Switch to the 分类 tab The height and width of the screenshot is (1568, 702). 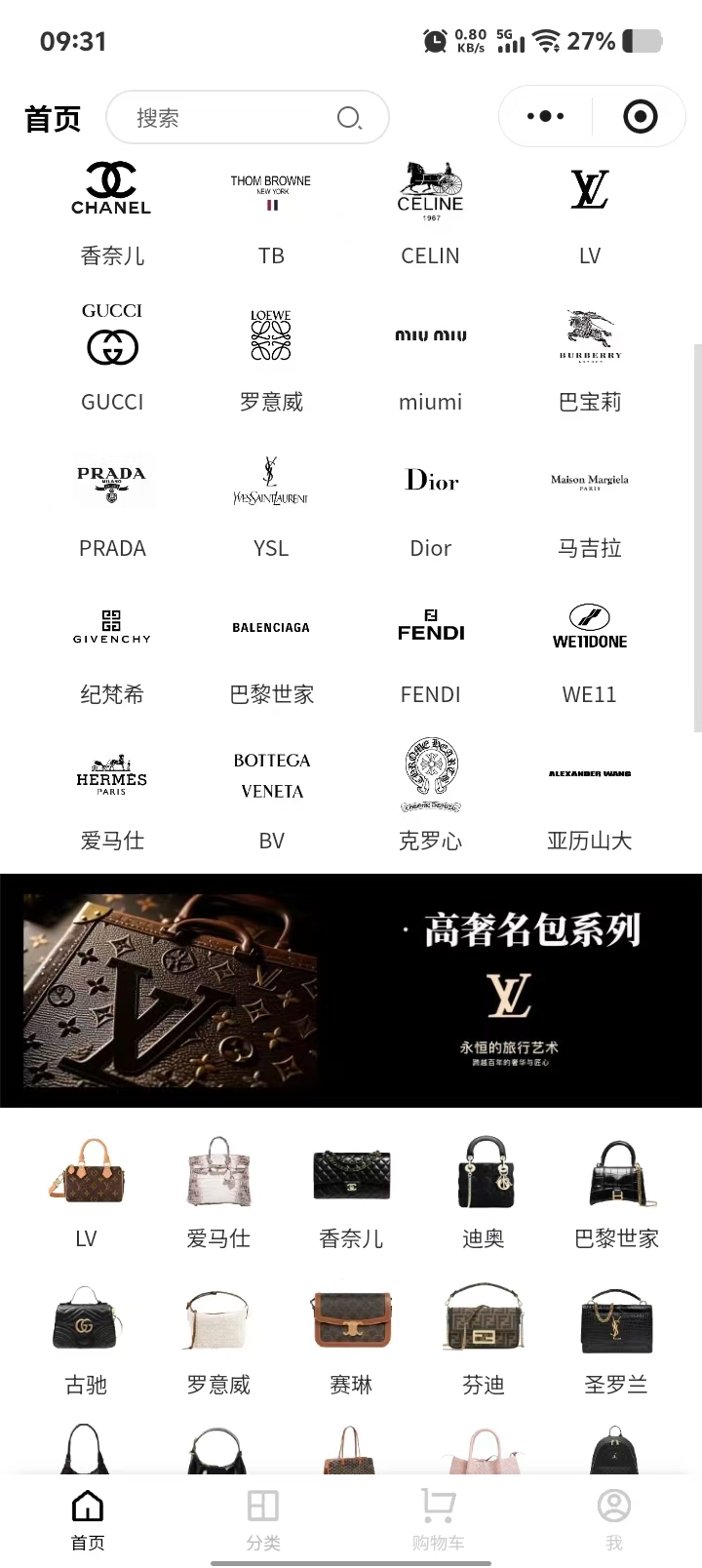point(263,1519)
